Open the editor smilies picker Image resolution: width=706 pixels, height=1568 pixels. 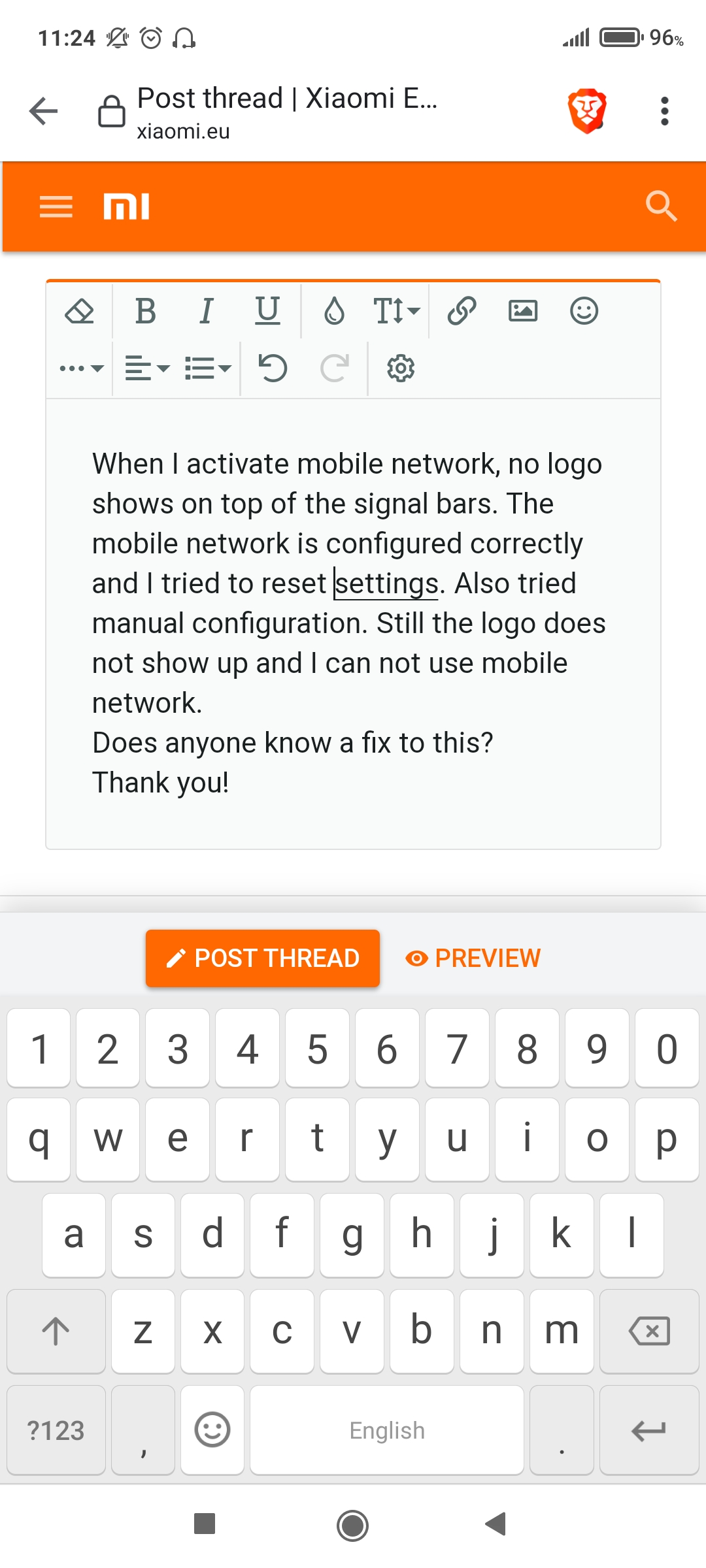click(x=584, y=311)
